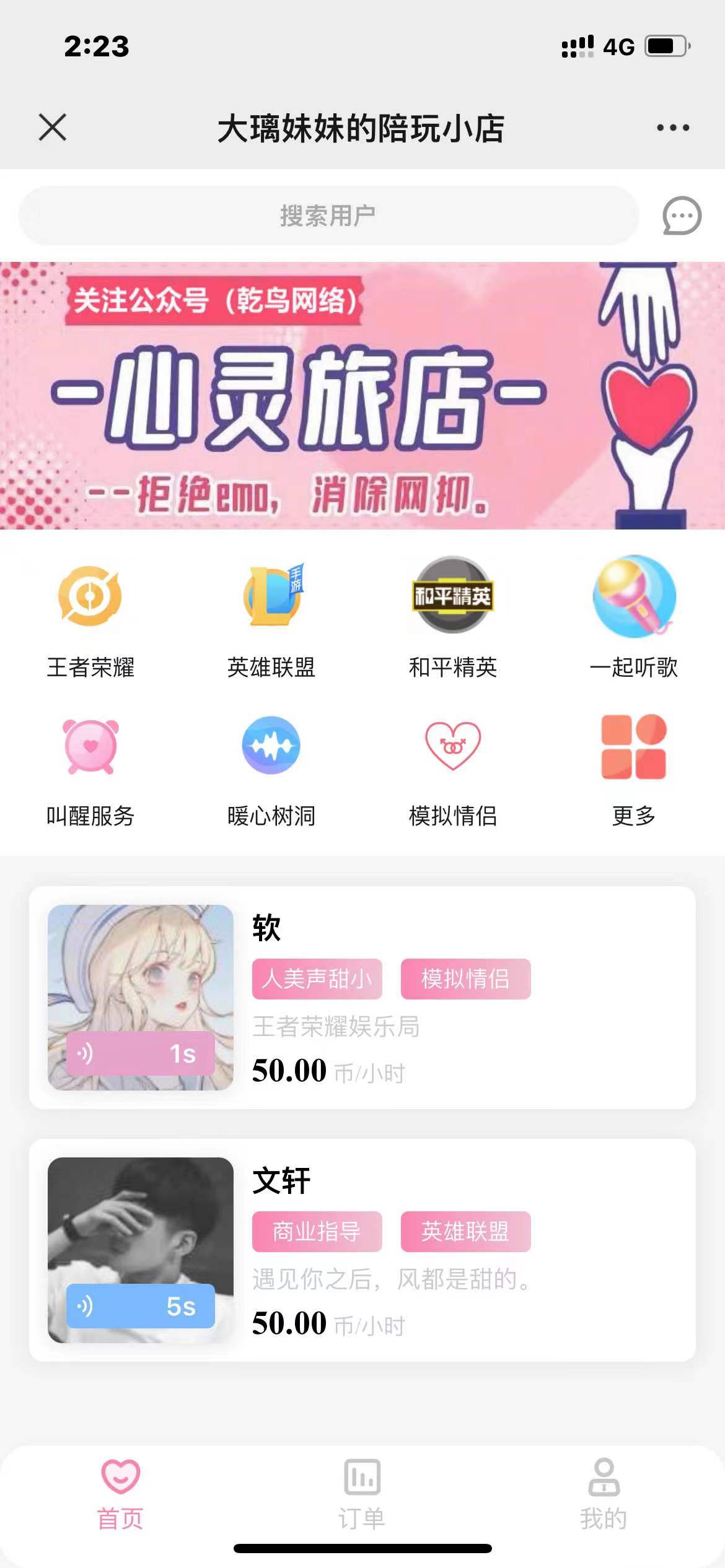
Task: Tap the 搜索用户 search field
Action: (328, 216)
